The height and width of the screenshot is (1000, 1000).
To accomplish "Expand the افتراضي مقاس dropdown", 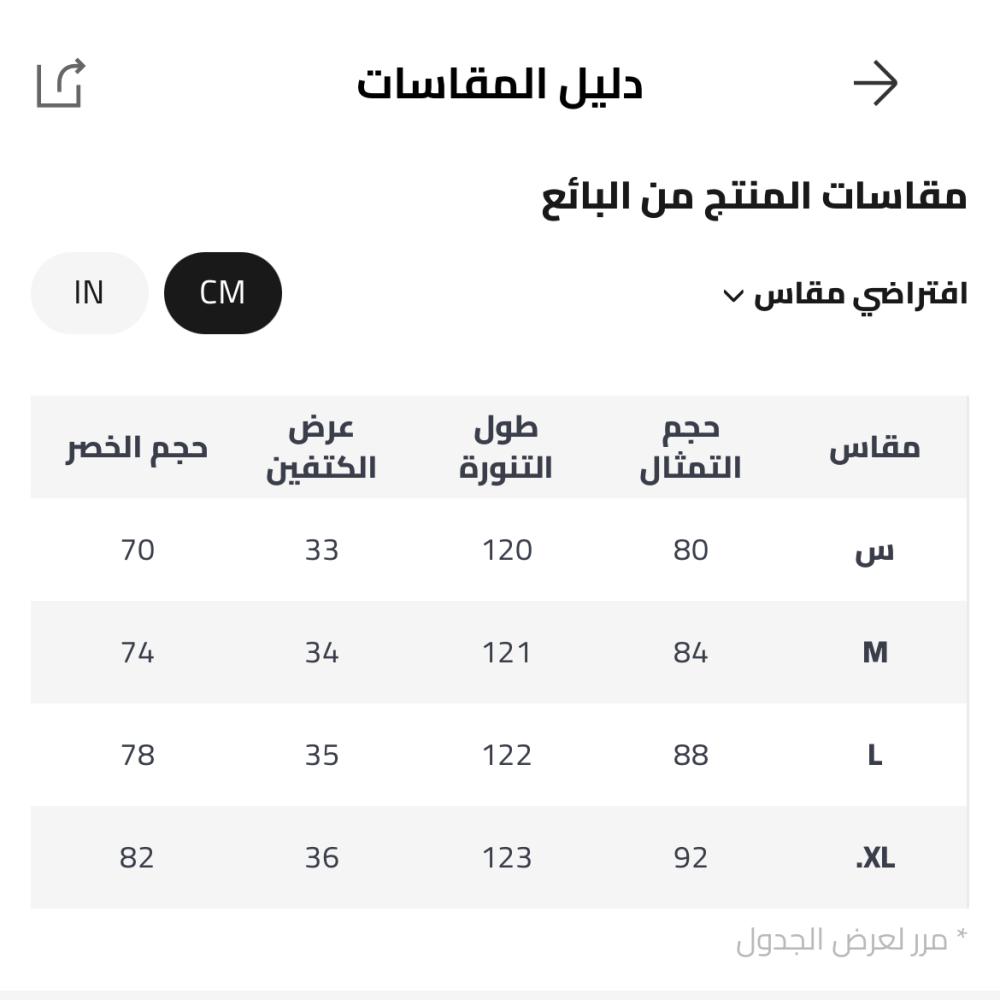I will tap(845, 295).
